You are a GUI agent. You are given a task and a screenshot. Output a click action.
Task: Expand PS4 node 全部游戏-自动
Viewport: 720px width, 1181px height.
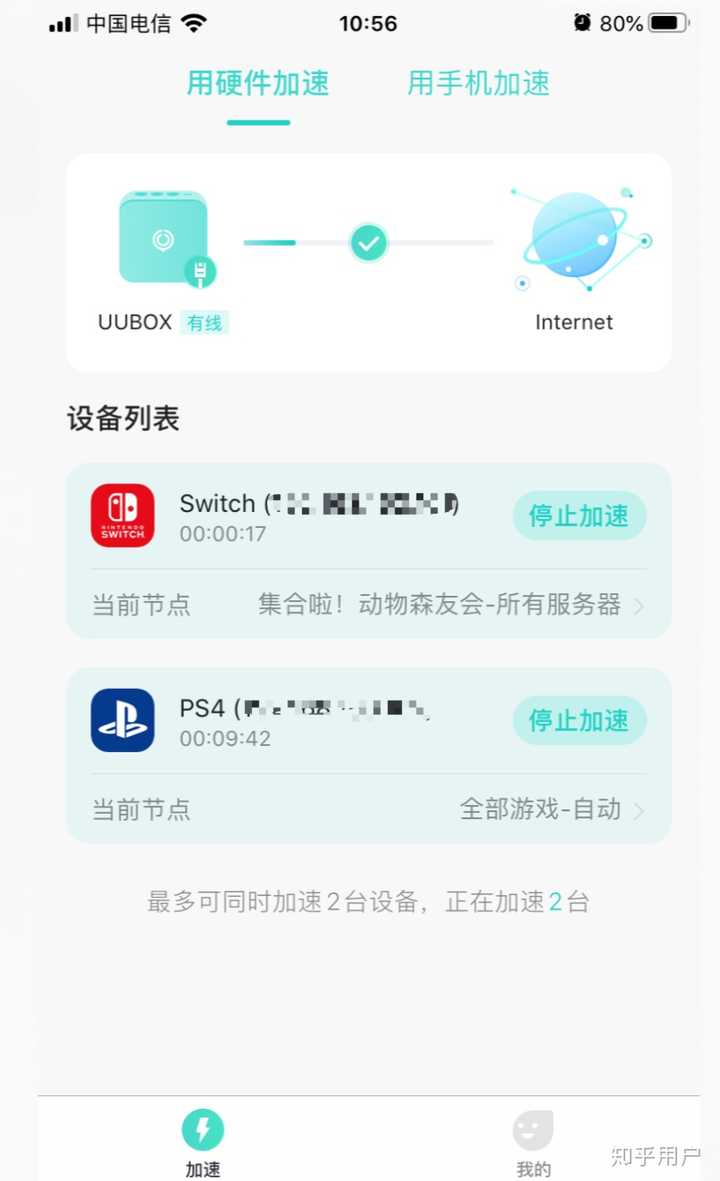pyautogui.click(x=540, y=809)
